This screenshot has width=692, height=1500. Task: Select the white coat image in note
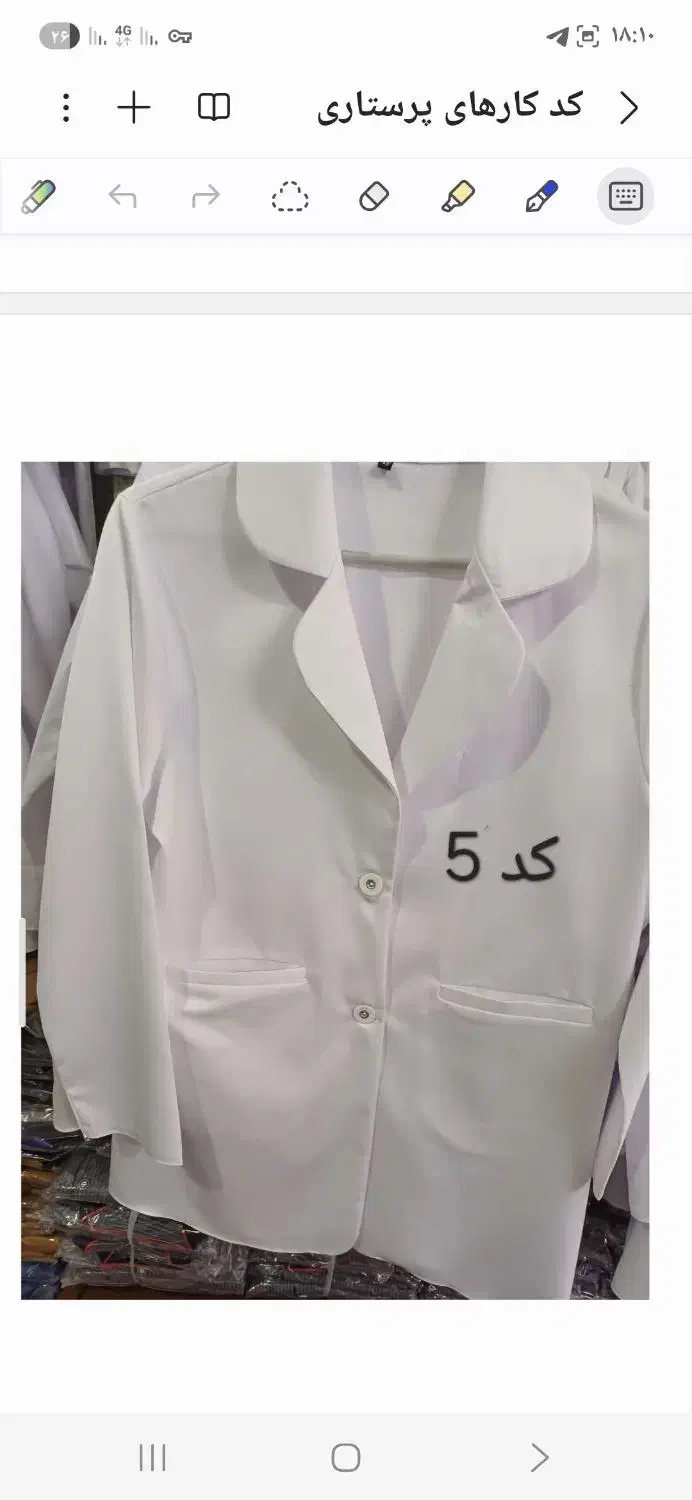pos(335,880)
